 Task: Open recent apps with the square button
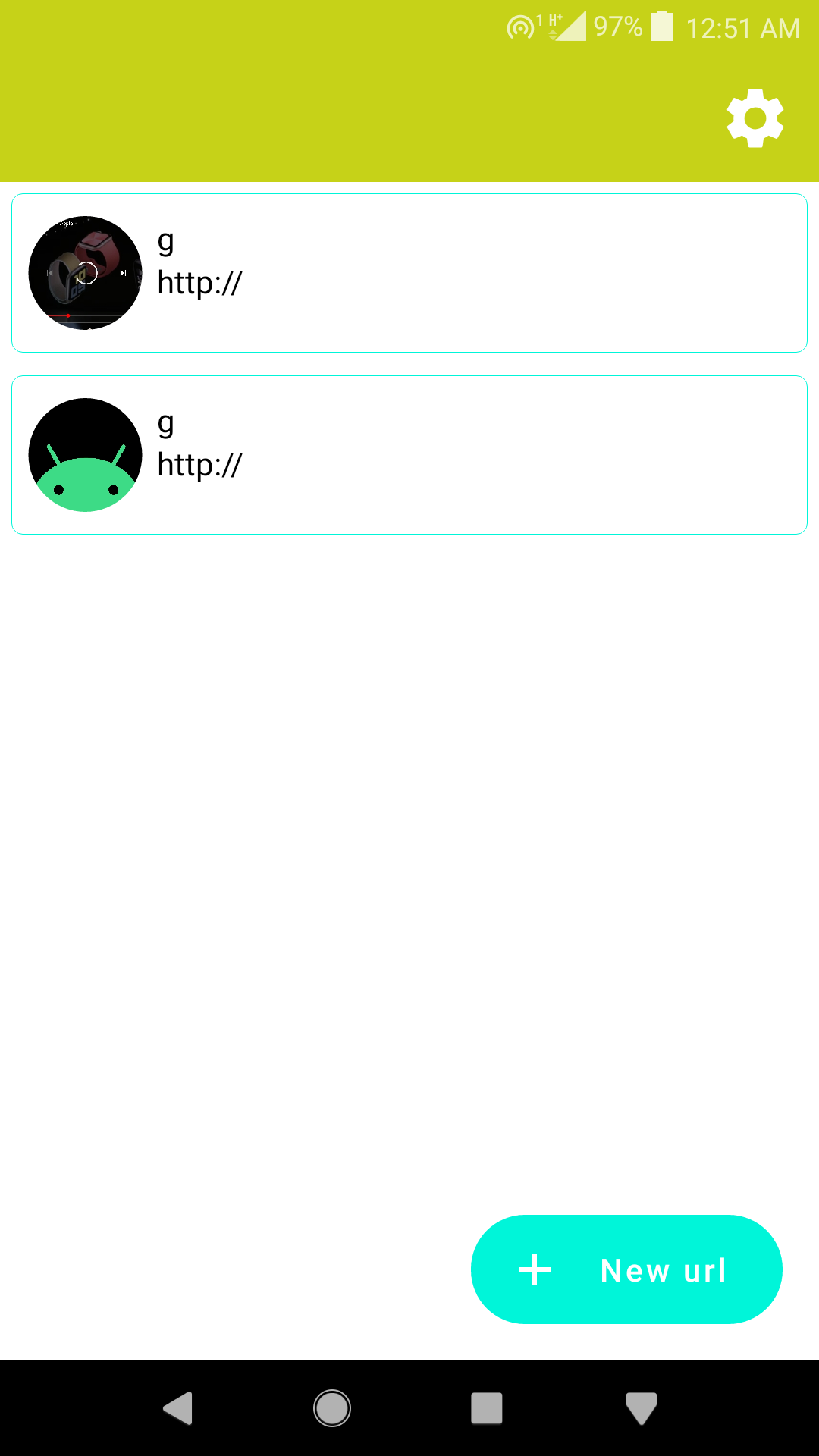coord(487,1407)
